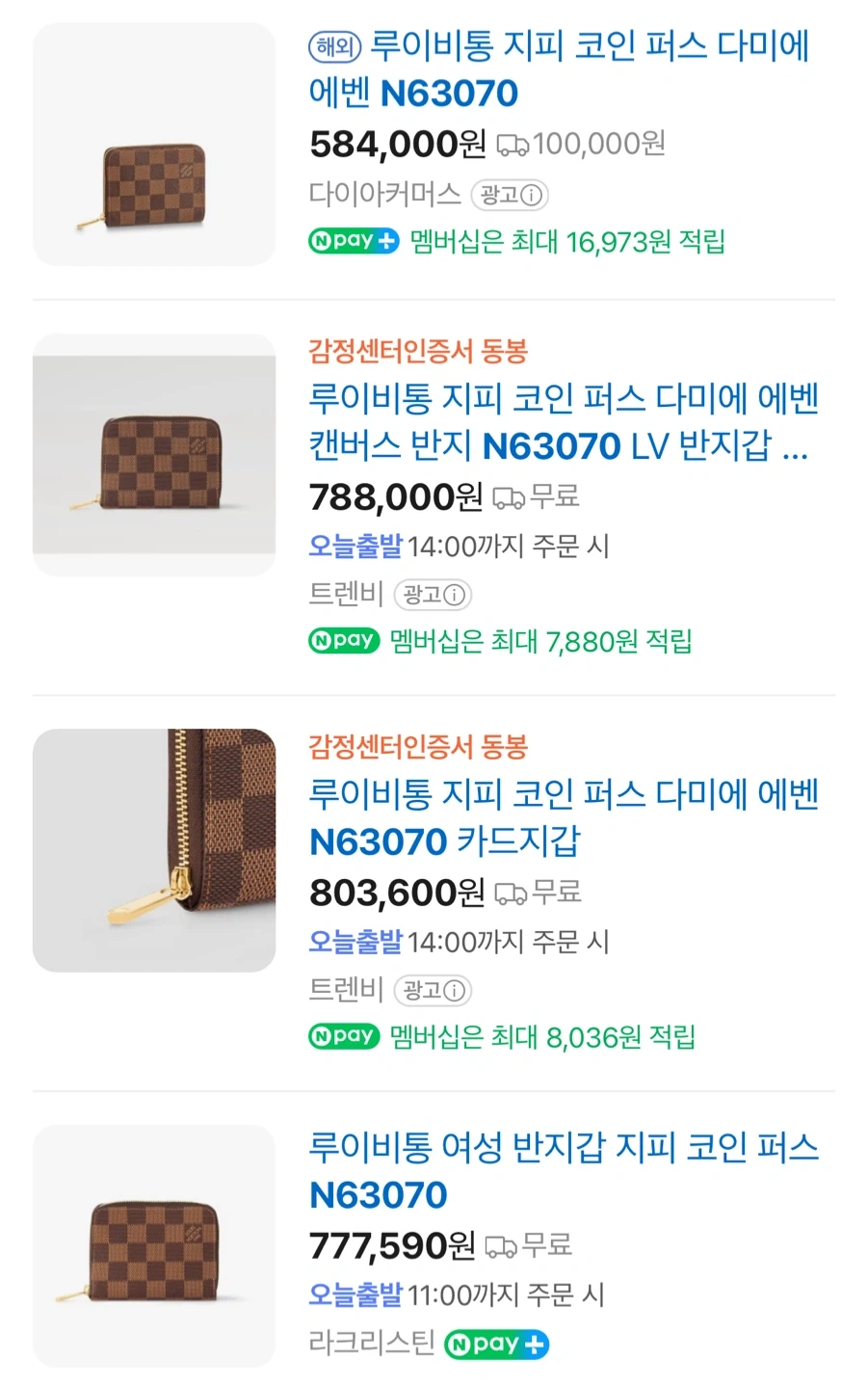The width and height of the screenshot is (868, 1388).
Task: Click the seller name 다이아커머스
Action: coord(382,195)
